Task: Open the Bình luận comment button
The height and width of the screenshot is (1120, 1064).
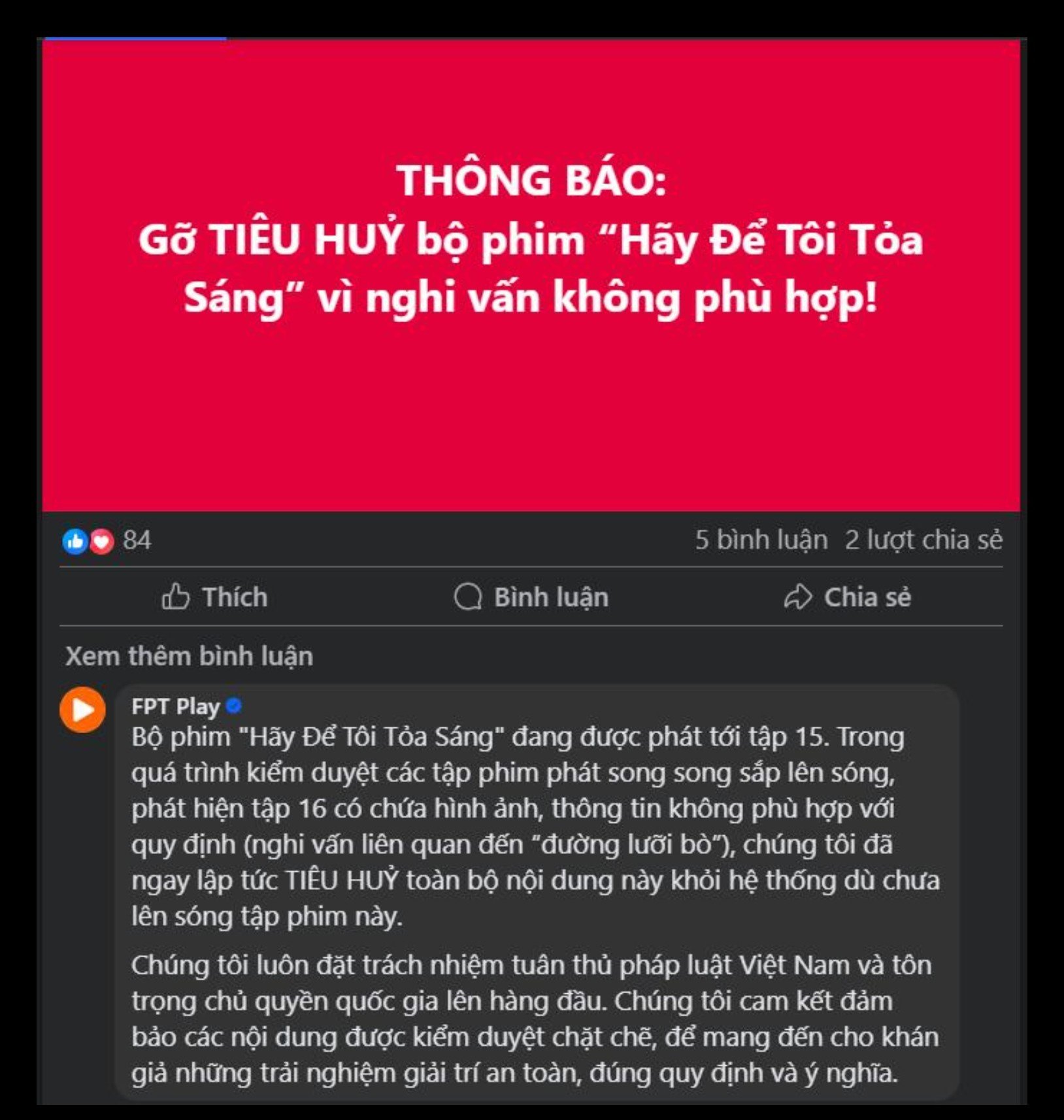Action: 531,597
